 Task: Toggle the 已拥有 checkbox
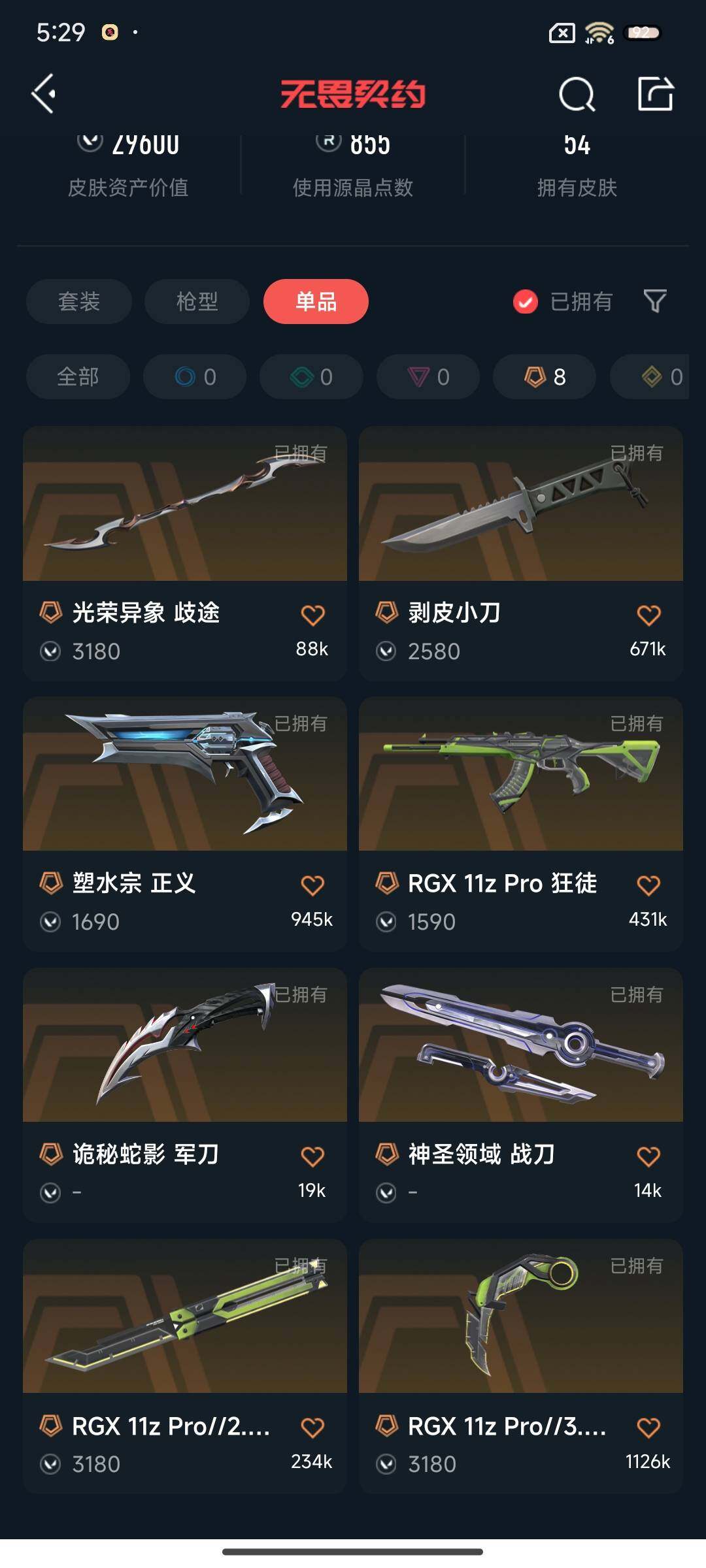pos(526,302)
